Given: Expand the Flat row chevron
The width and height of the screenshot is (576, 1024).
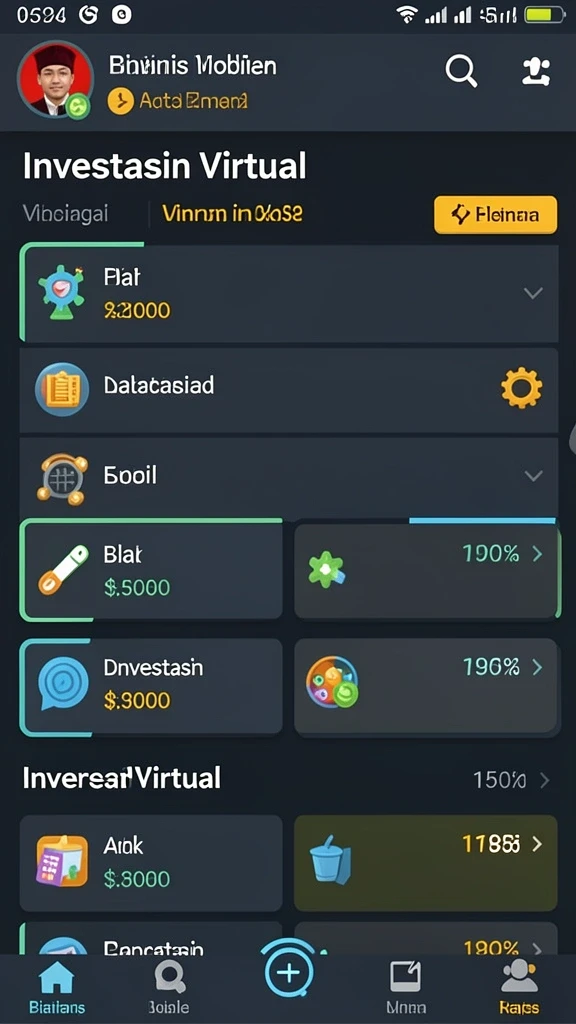Looking at the screenshot, I should coord(533,293).
